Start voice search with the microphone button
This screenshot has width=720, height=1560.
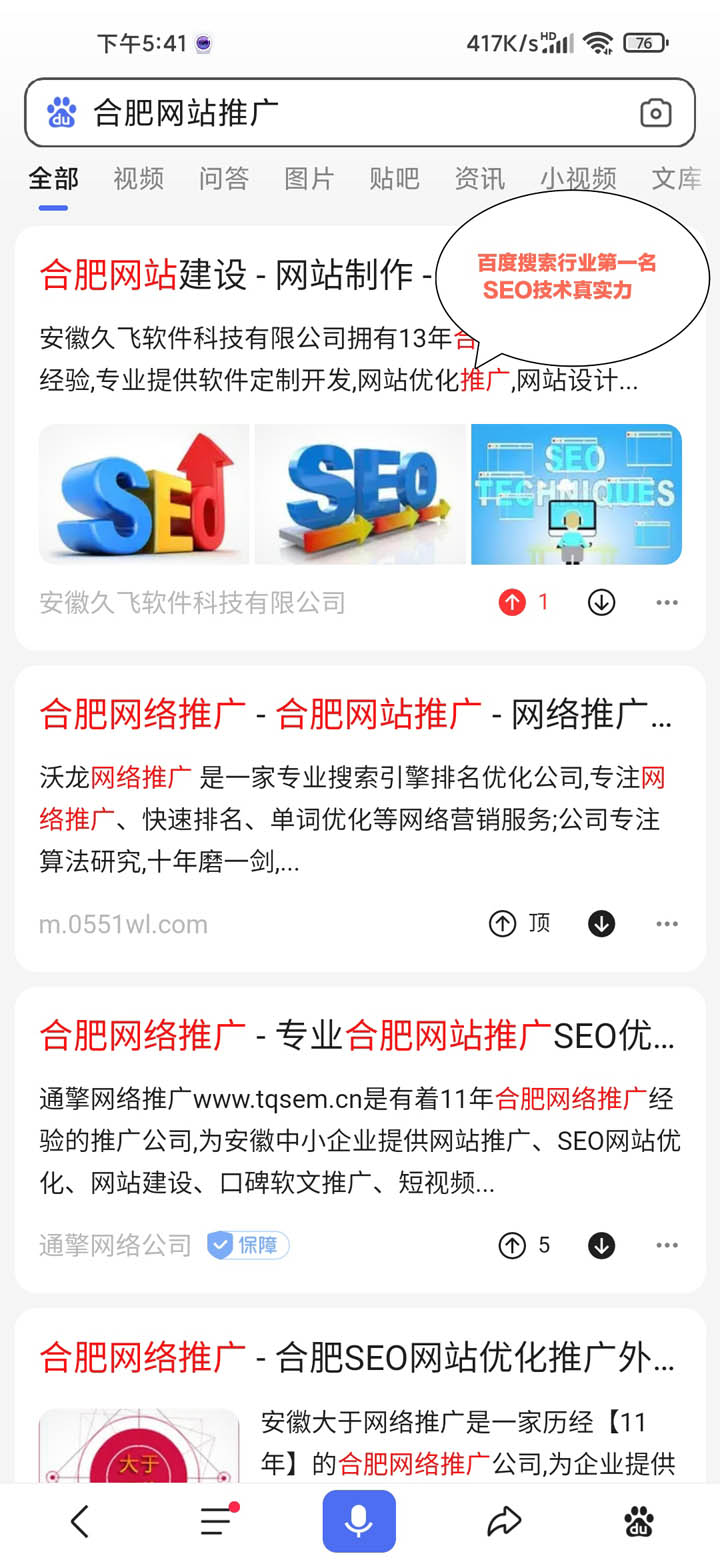(x=359, y=1521)
